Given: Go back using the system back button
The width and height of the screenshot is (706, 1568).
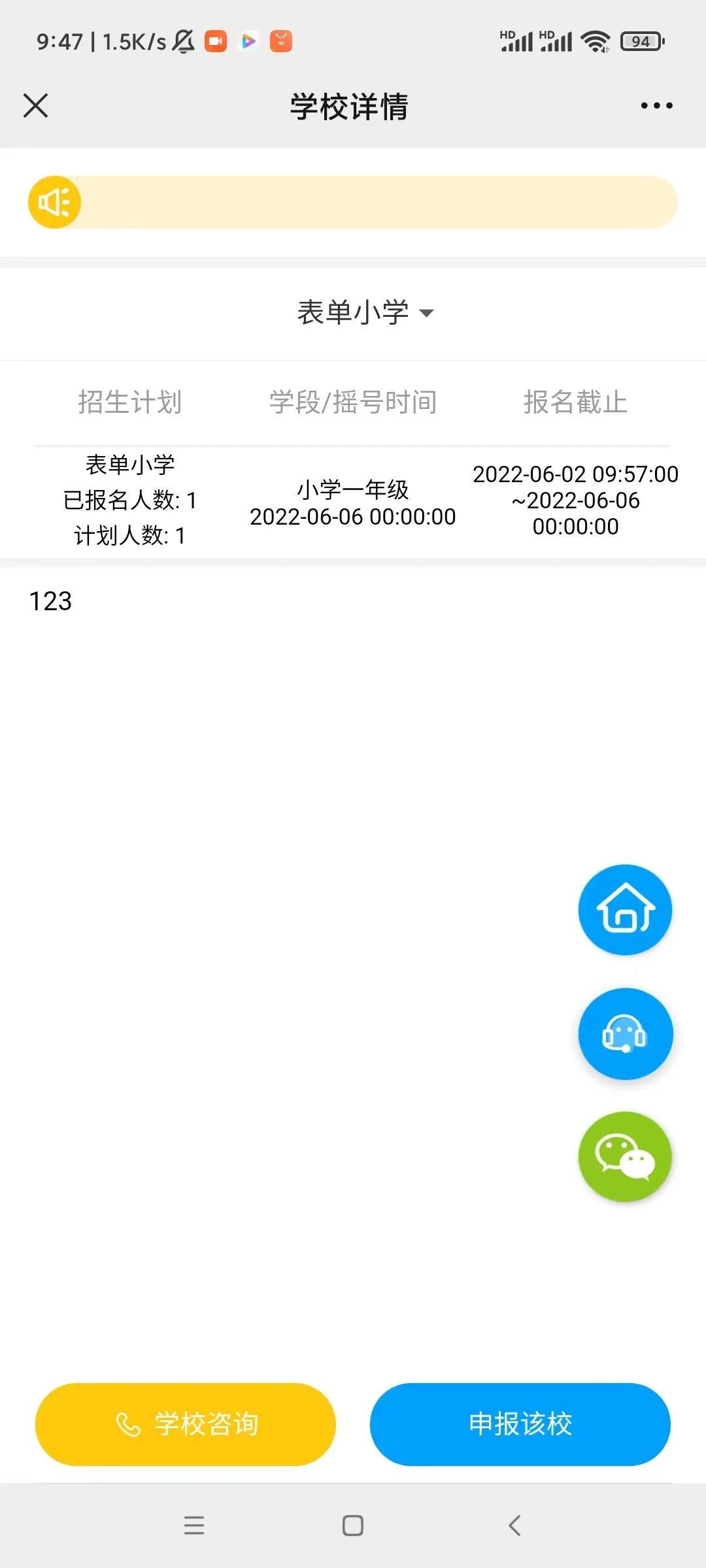Looking at the screenshot, I should (x=514, y=1526).
